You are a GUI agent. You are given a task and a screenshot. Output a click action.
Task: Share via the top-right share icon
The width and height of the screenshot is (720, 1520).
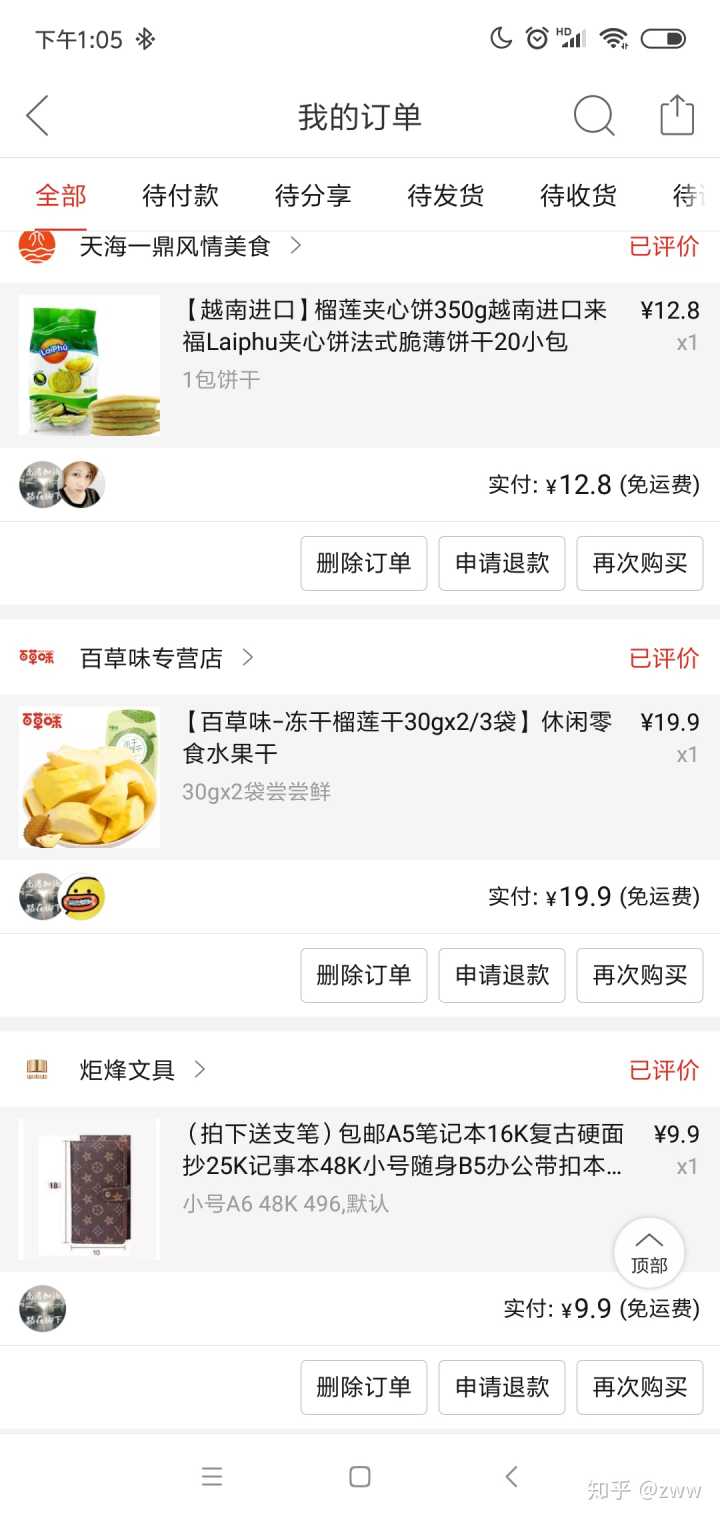pos(677,116)
